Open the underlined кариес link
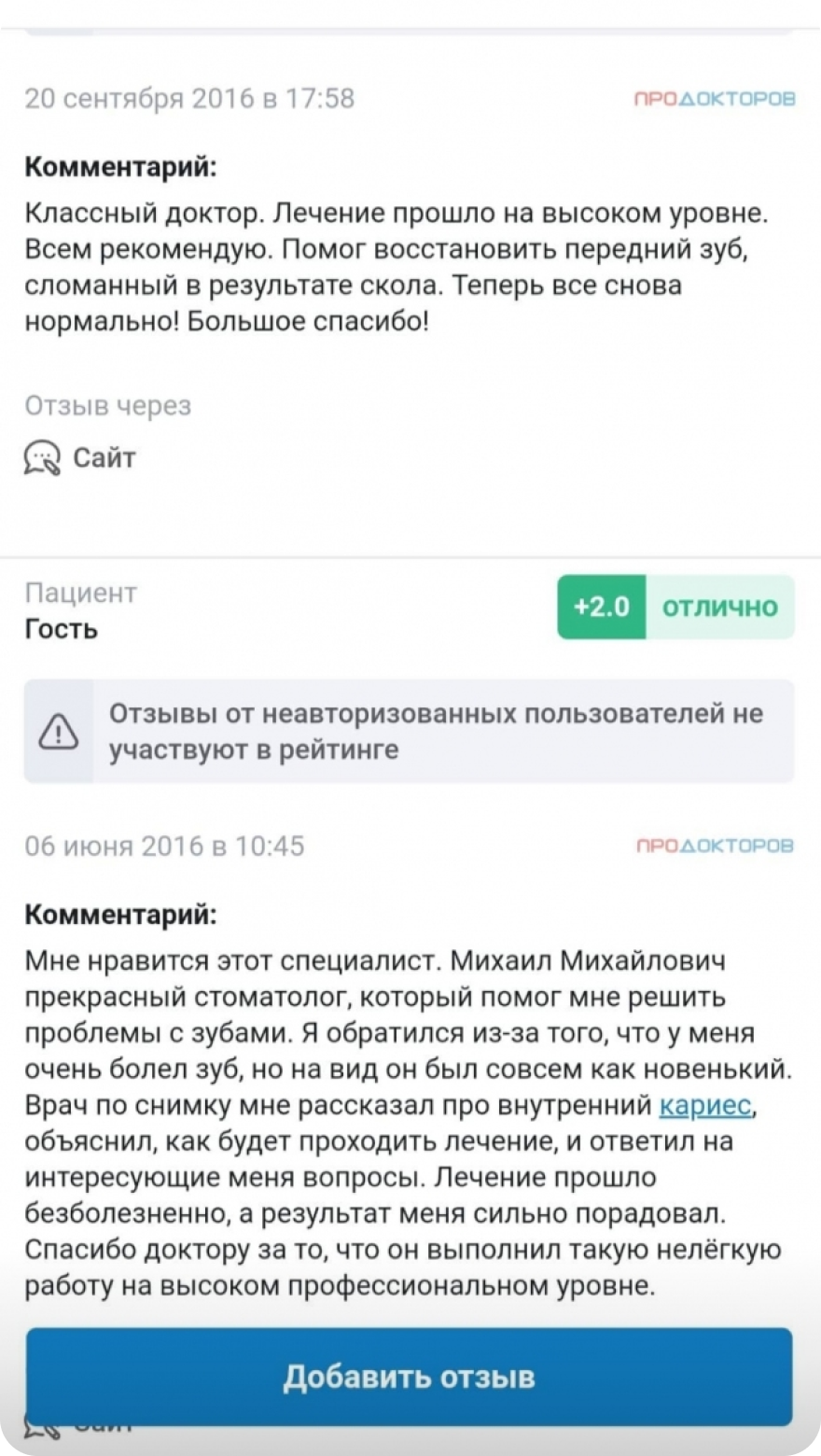This screenshot has width=821, height=1456. coord(705,1105)
